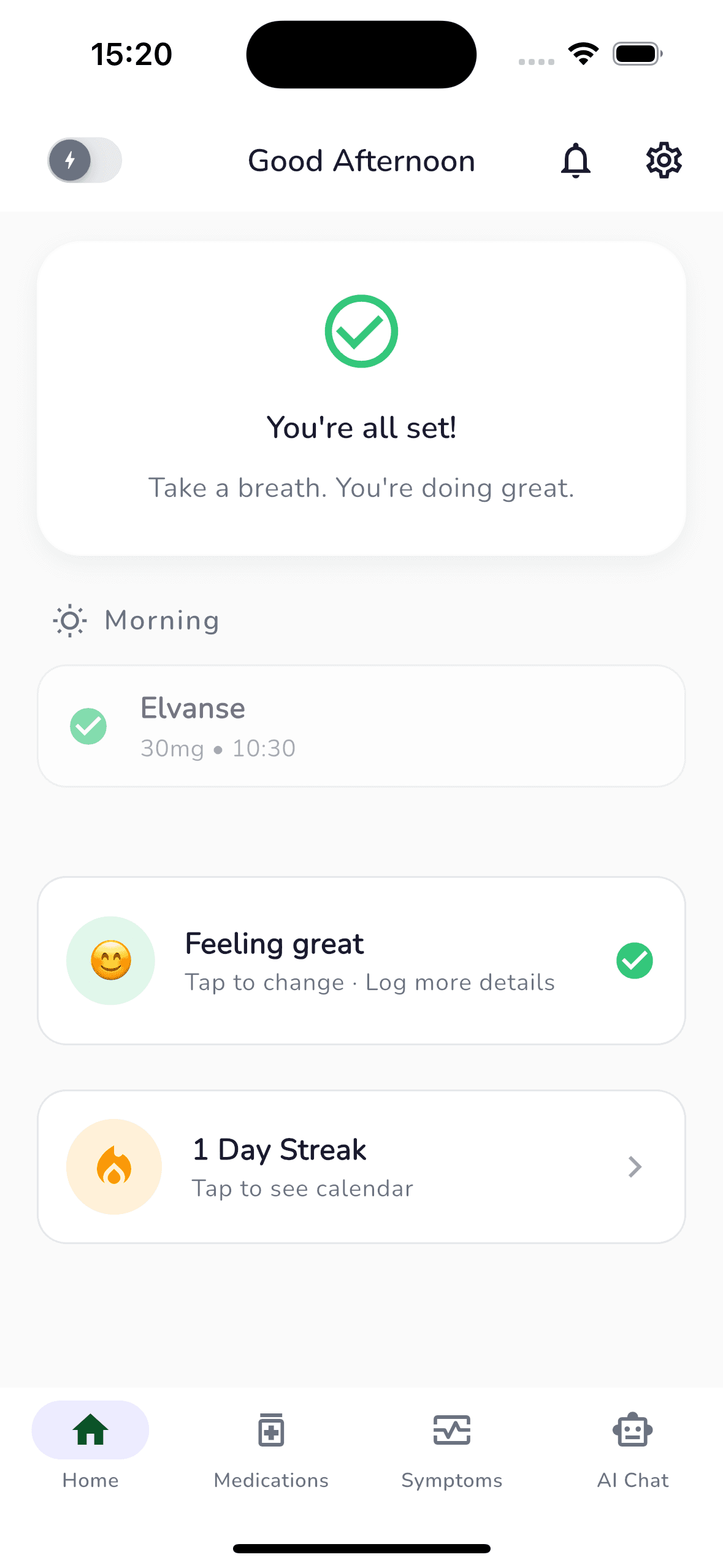Screen dimensions: 723x1568
Task: Tap the checkmark on the Feeling great card
Action: point(635,960)
